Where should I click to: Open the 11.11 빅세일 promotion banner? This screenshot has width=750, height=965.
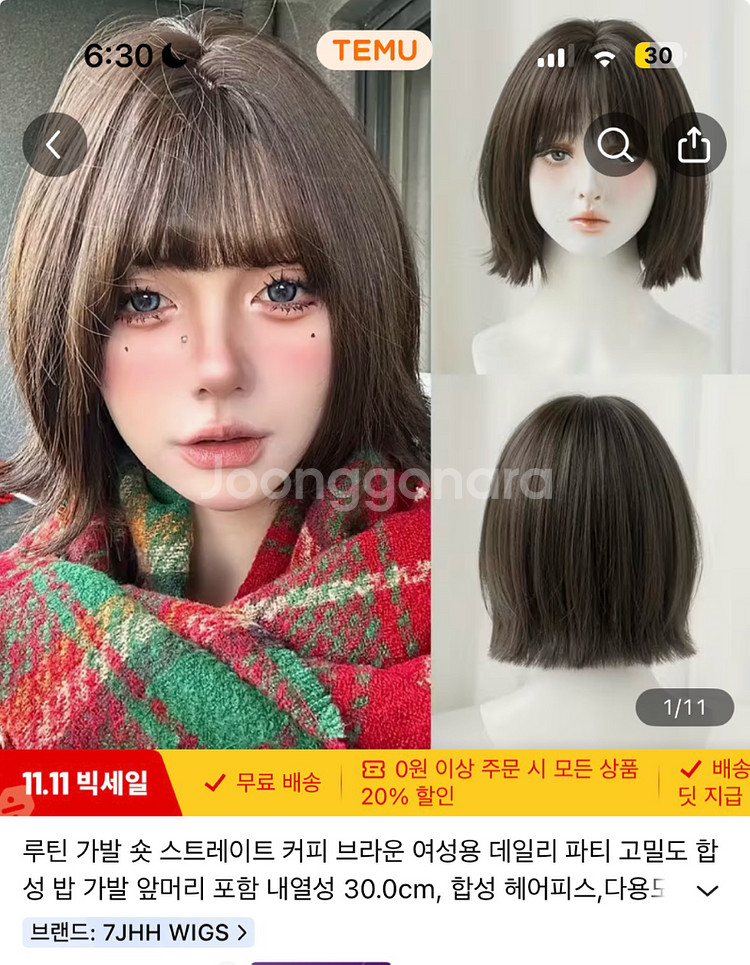(87, 783)
